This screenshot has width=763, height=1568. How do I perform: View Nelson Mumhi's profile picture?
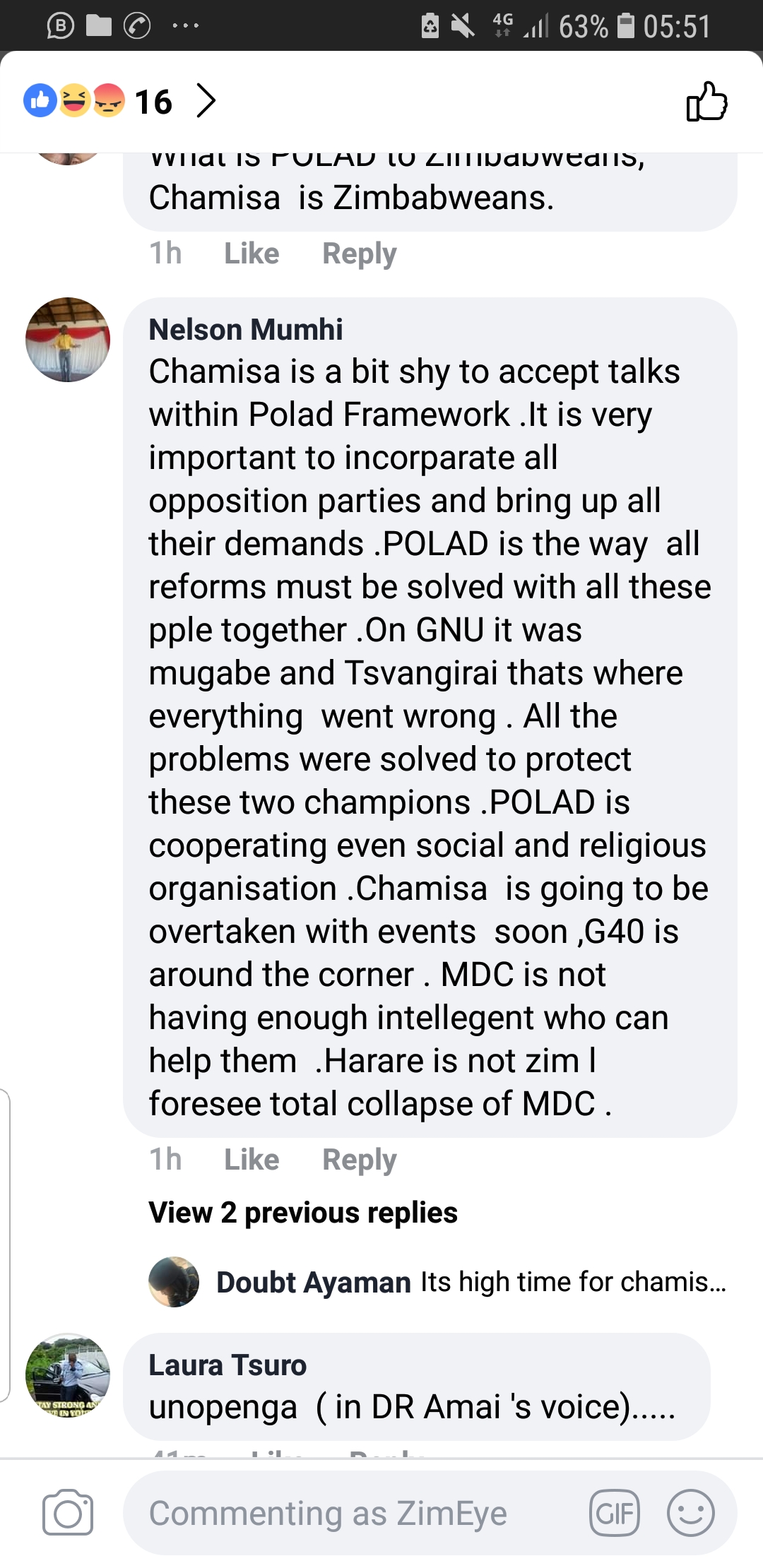coord(68,340)
